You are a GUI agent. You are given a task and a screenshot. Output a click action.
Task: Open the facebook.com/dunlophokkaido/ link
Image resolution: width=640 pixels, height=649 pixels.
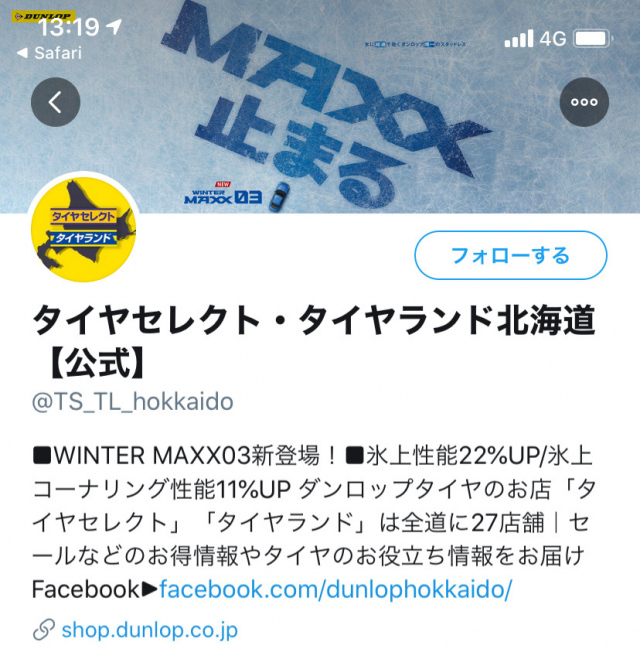tap(335, 589)
